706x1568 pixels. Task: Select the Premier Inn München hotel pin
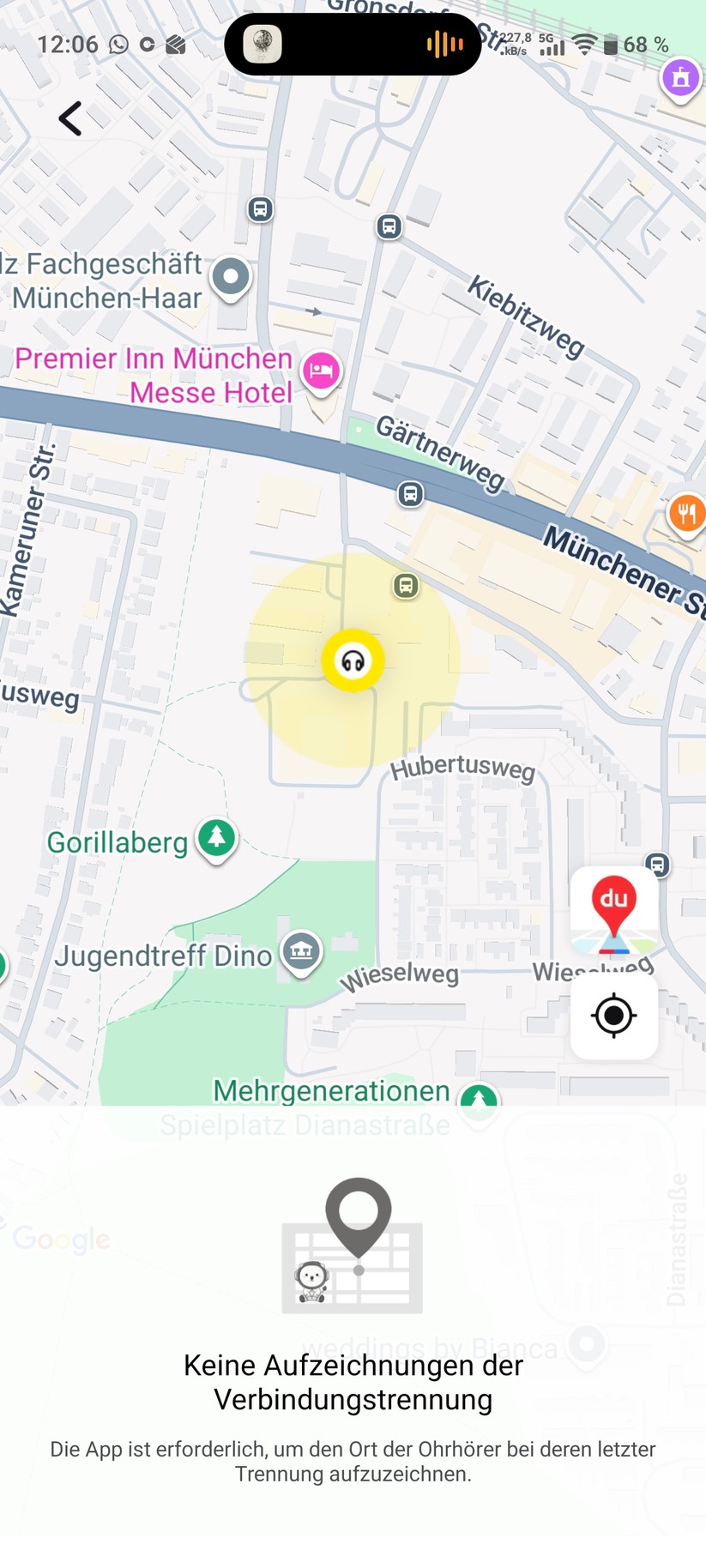[x=321, y=371]
